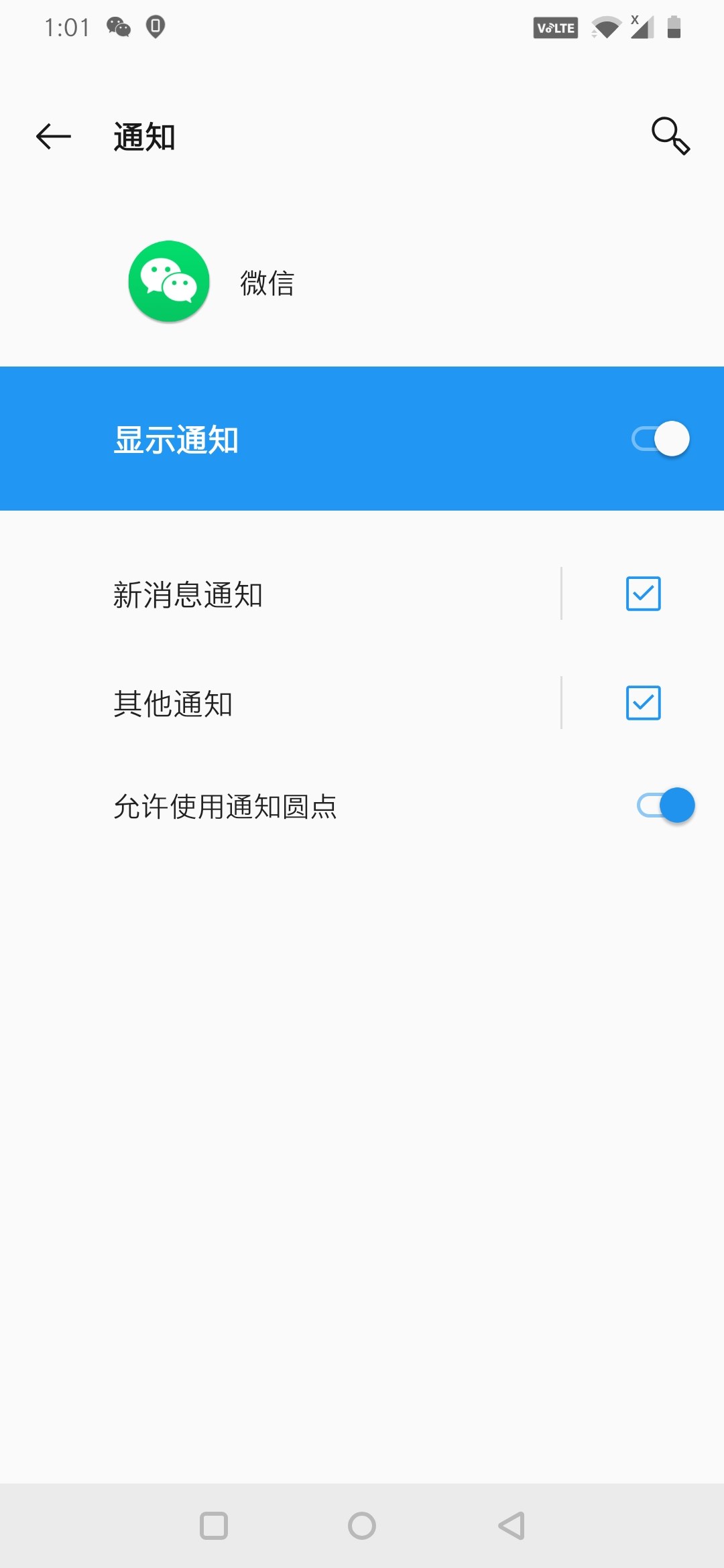Click the back arrow to exit 通知 settings
The image size is (724, 1568).
click(53, 136)
